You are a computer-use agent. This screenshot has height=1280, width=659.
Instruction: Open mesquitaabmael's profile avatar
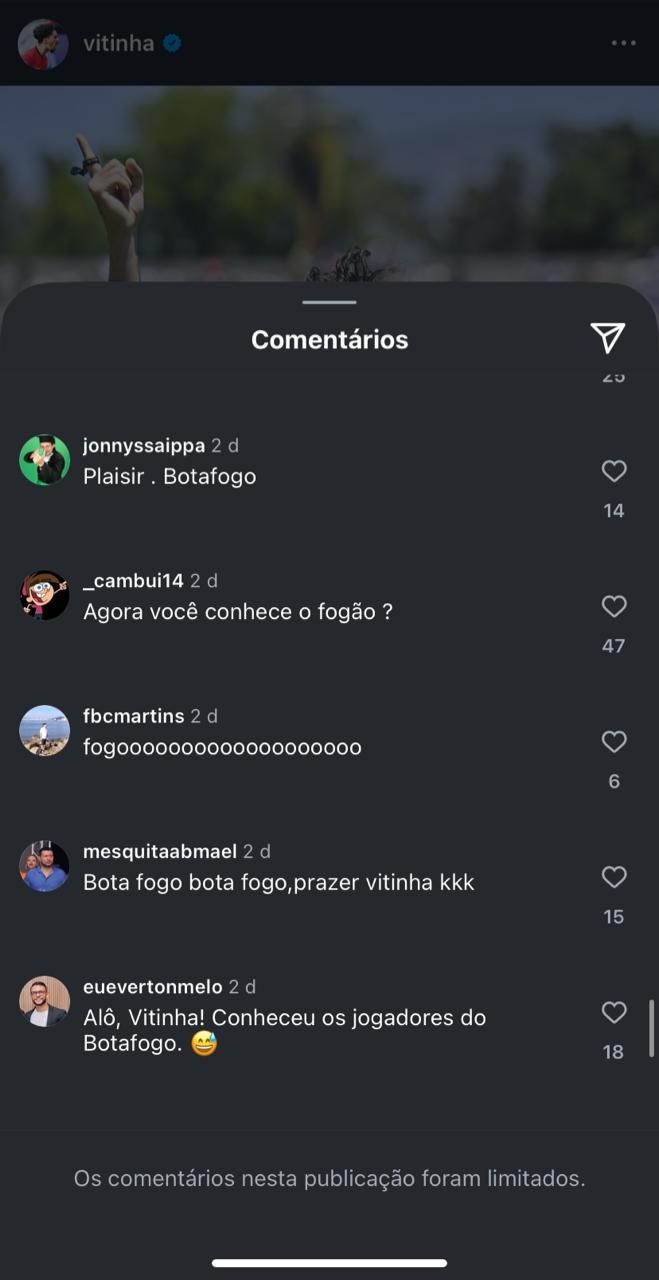(x=44, y=866)
